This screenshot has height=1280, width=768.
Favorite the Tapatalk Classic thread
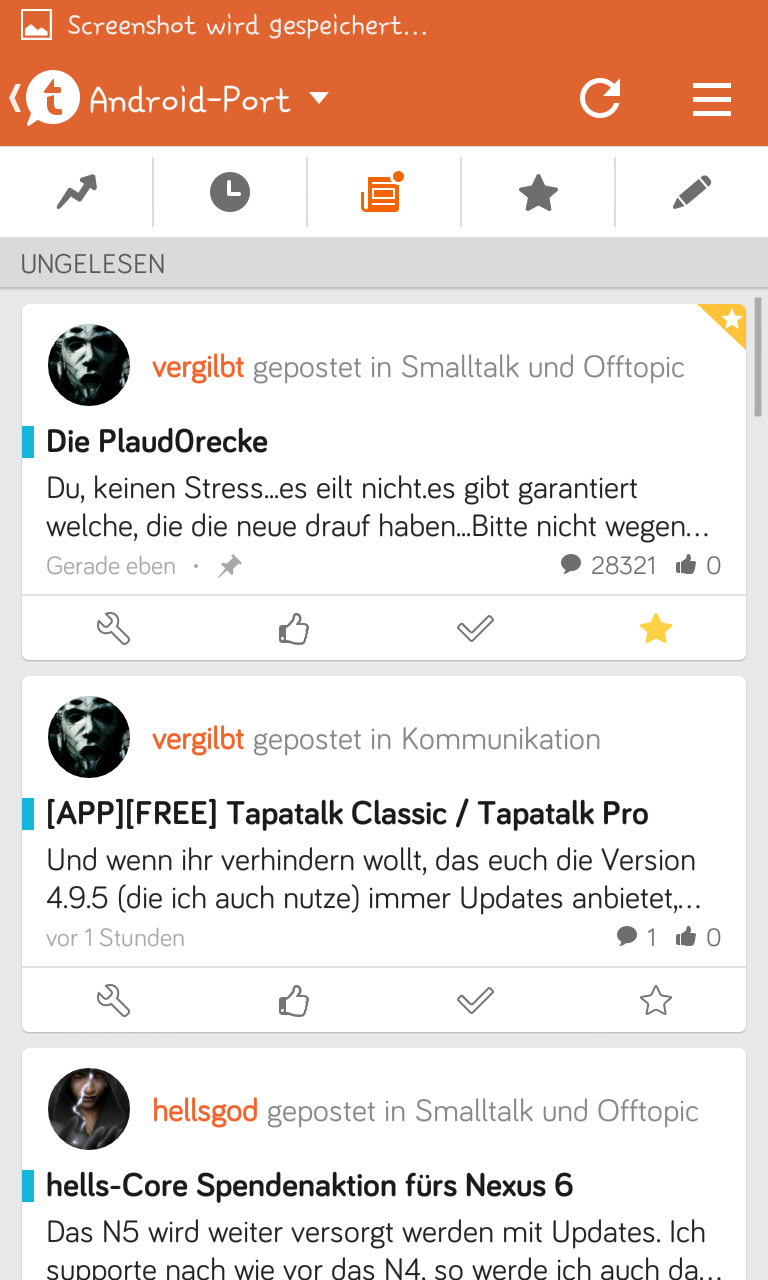click(656, 1001)
